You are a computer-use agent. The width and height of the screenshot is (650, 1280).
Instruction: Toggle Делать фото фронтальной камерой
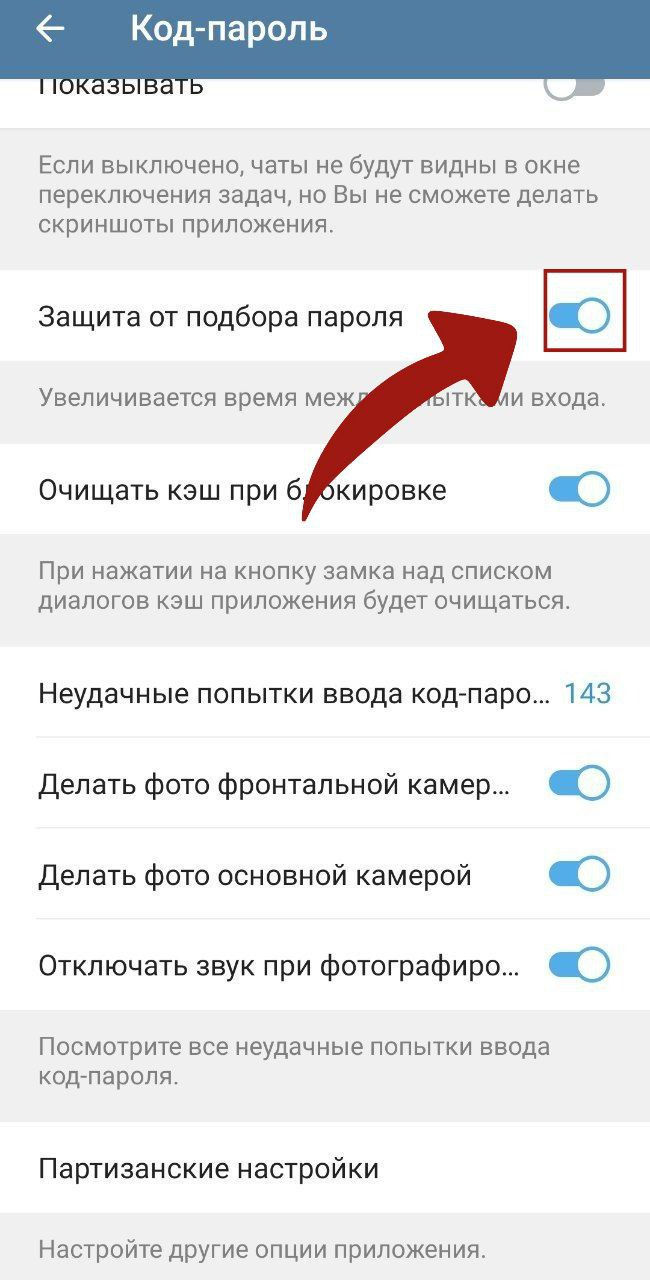click(x=579, y=784)
